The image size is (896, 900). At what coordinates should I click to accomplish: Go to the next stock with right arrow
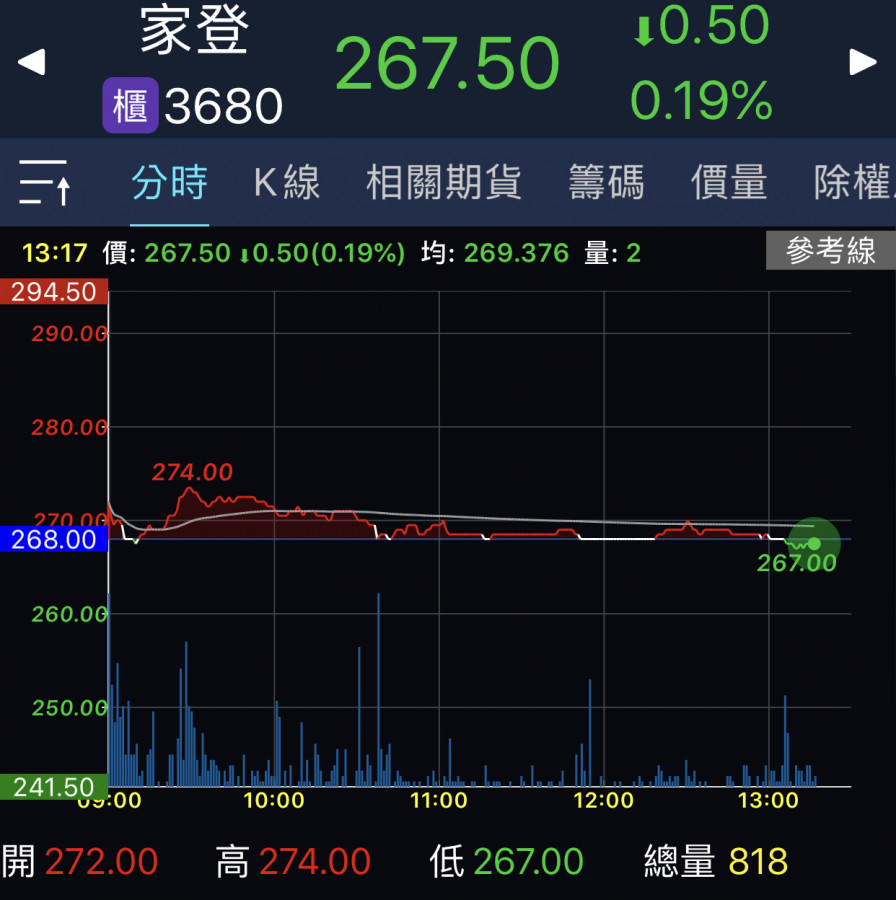click(862, 63)
